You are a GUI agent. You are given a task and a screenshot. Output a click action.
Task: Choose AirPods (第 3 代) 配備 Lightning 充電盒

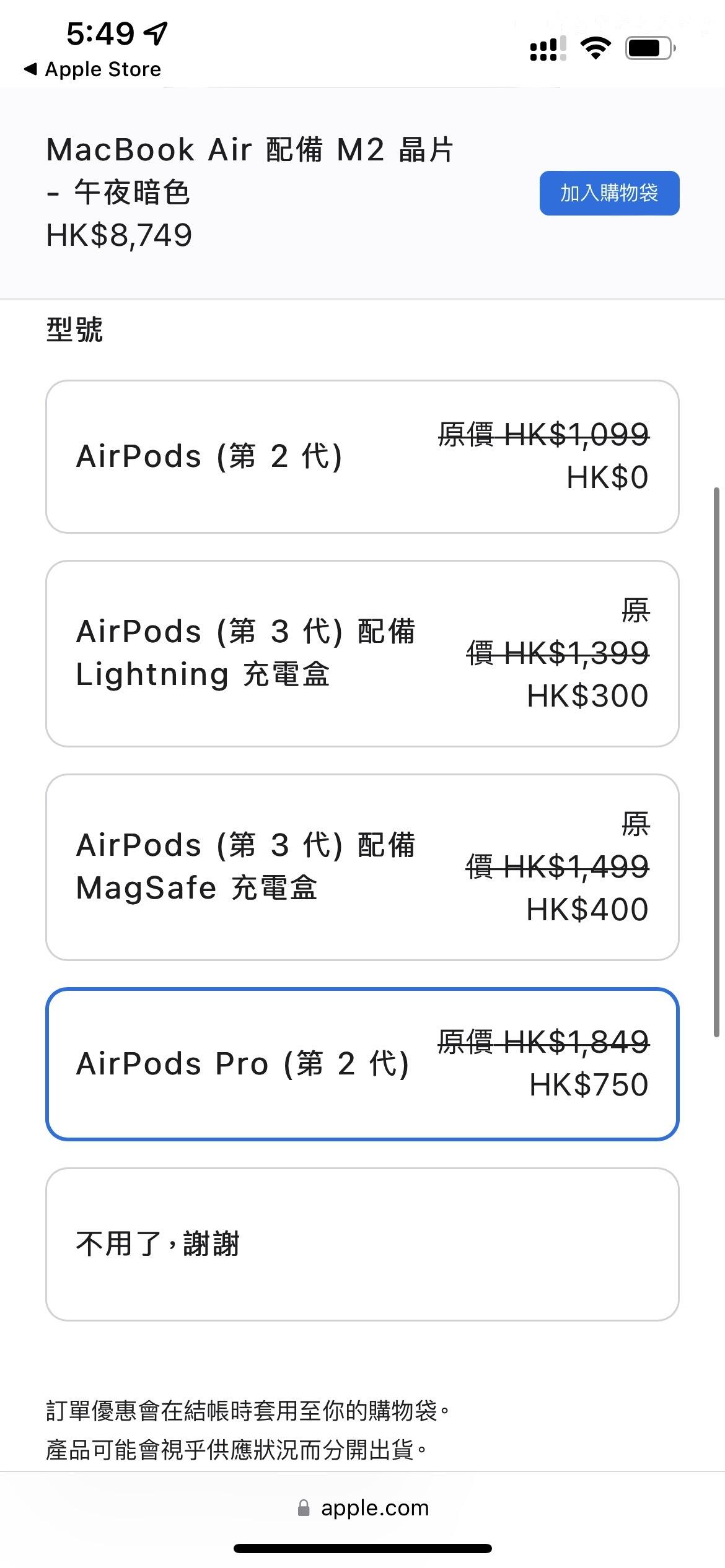(x=362, y=652)
